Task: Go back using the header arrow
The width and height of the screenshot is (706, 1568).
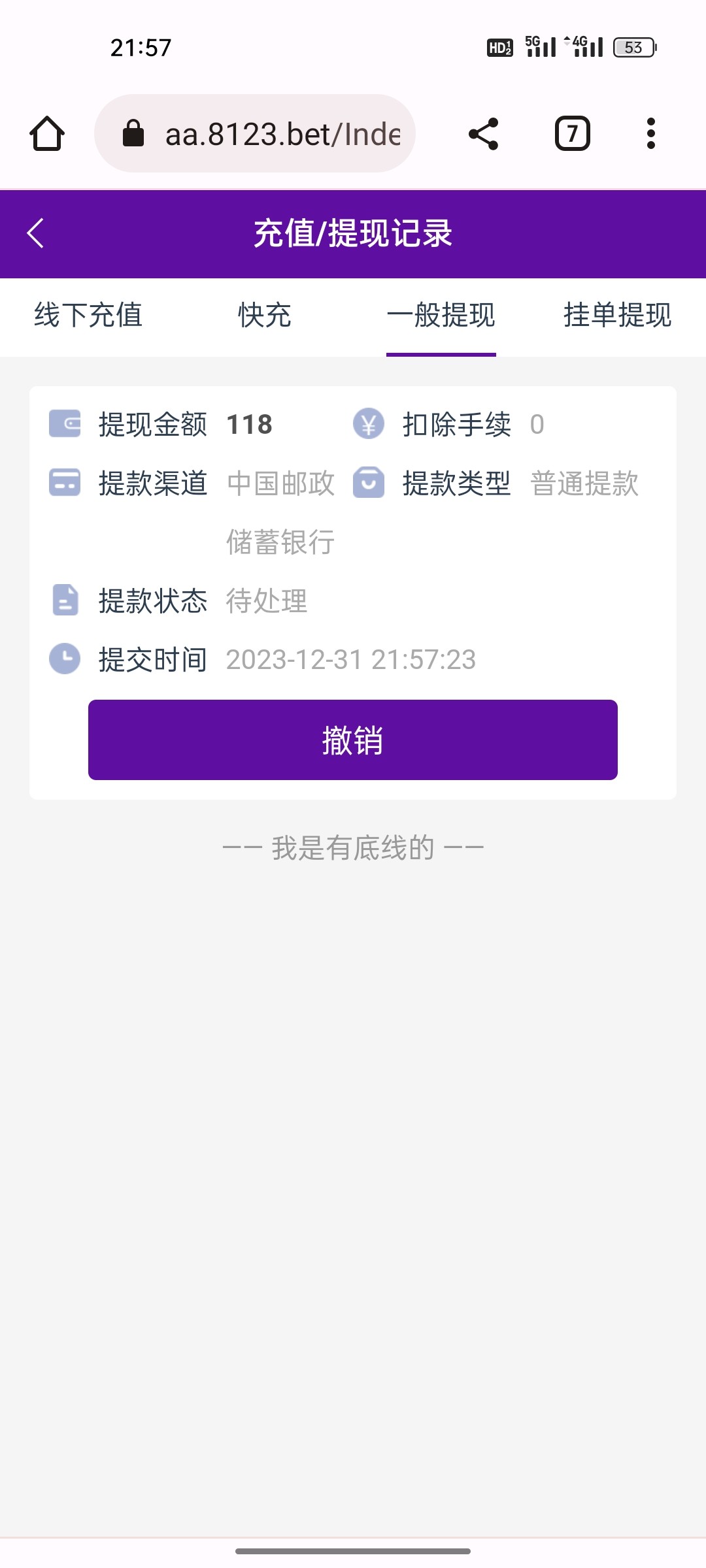Action: pos(35,233)
